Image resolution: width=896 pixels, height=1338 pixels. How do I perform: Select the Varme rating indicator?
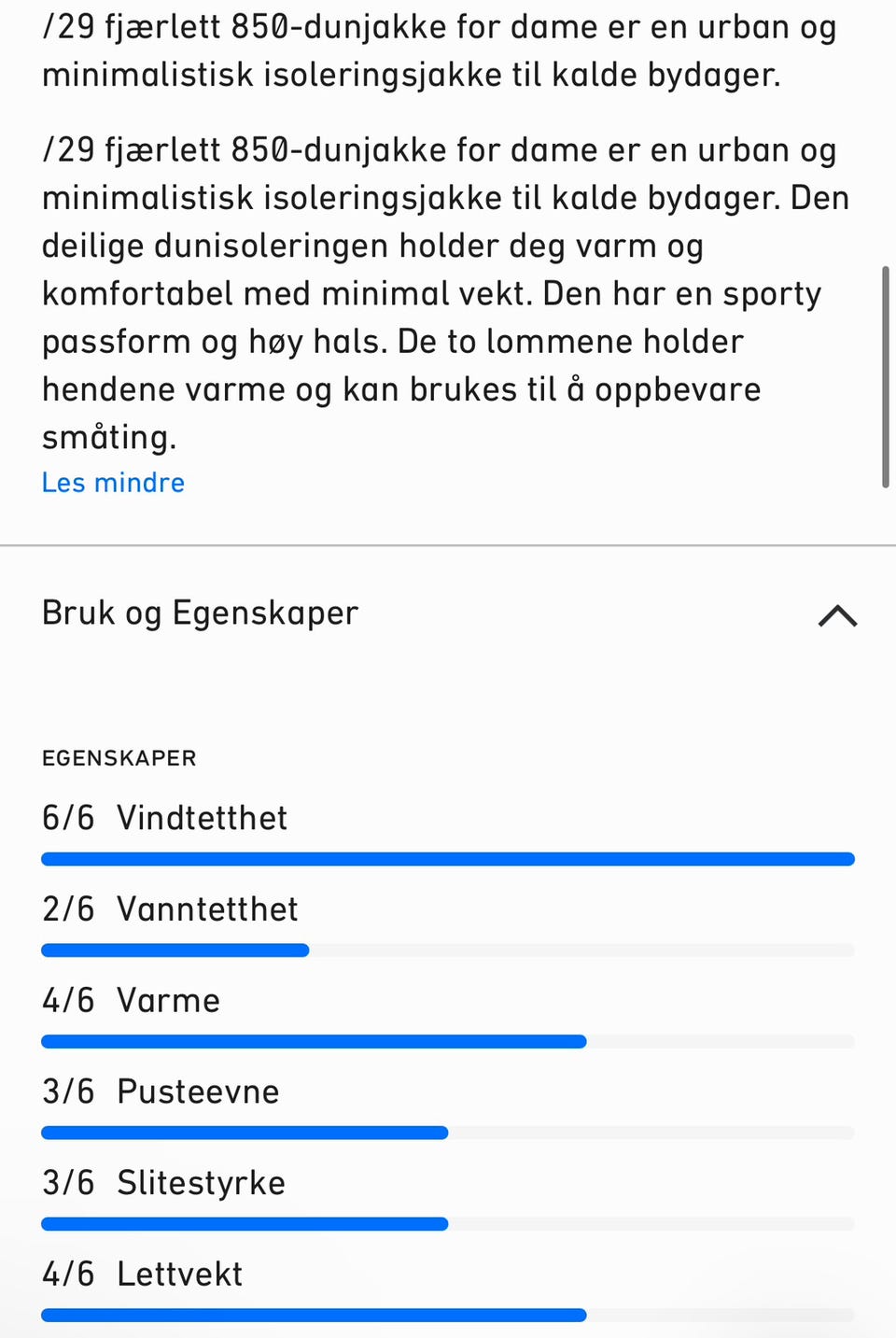tap(447, 1040)
